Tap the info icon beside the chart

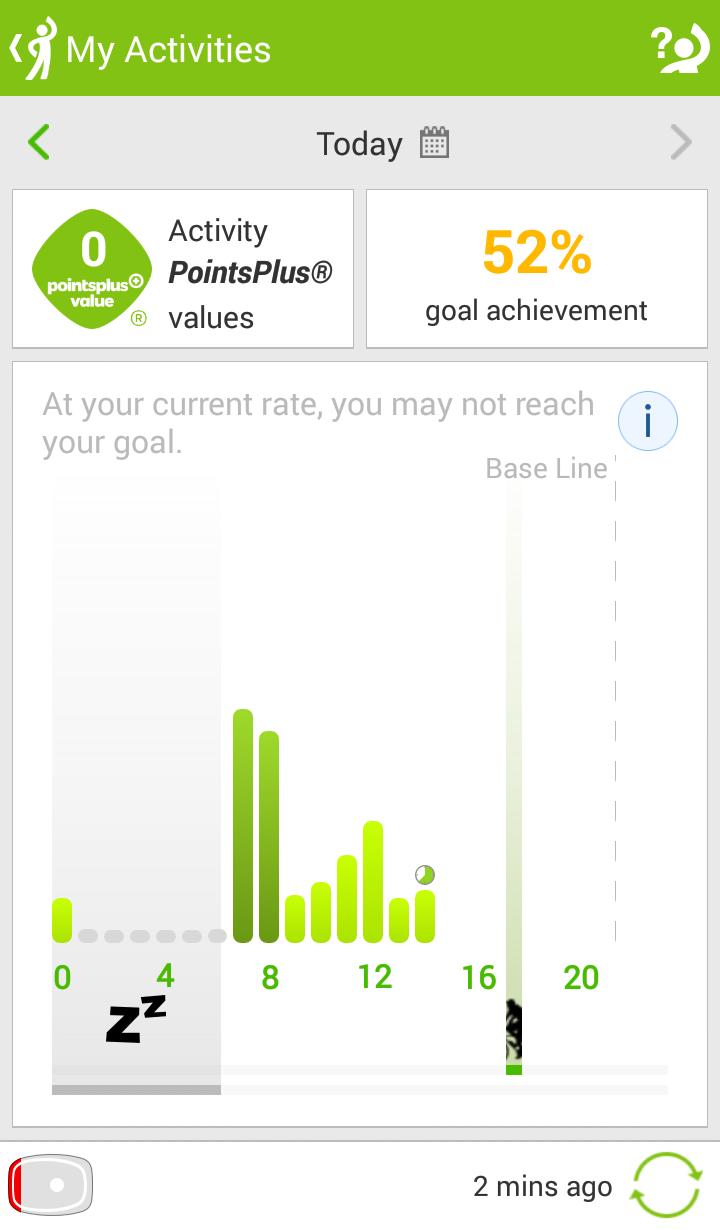(x=647, y=420)
